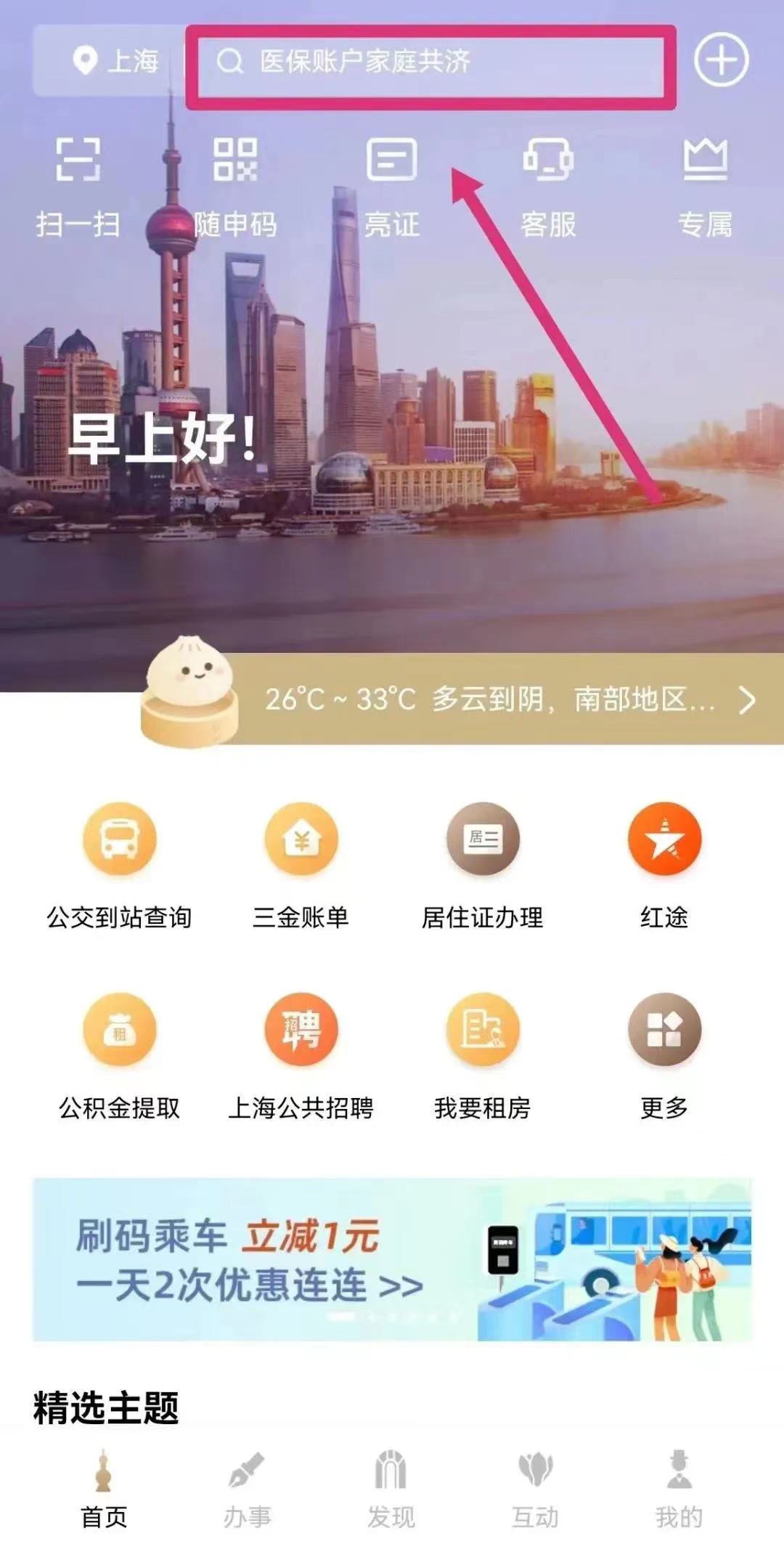Open the 专属 section
This screenshot has width=784, height=1544.
coord(705,185)
